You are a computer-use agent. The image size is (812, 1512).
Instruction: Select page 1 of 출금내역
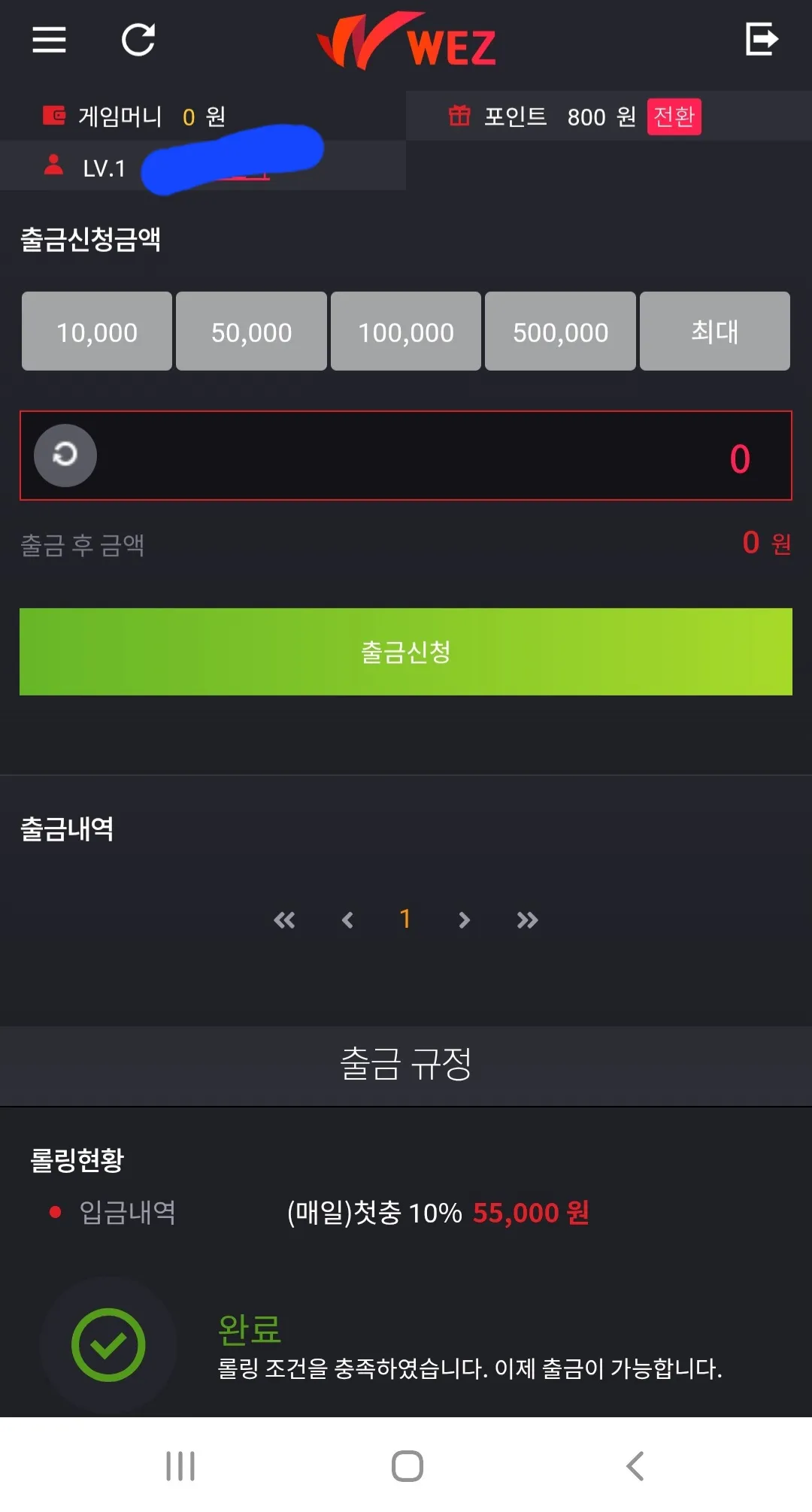click(x=405, y=919)
